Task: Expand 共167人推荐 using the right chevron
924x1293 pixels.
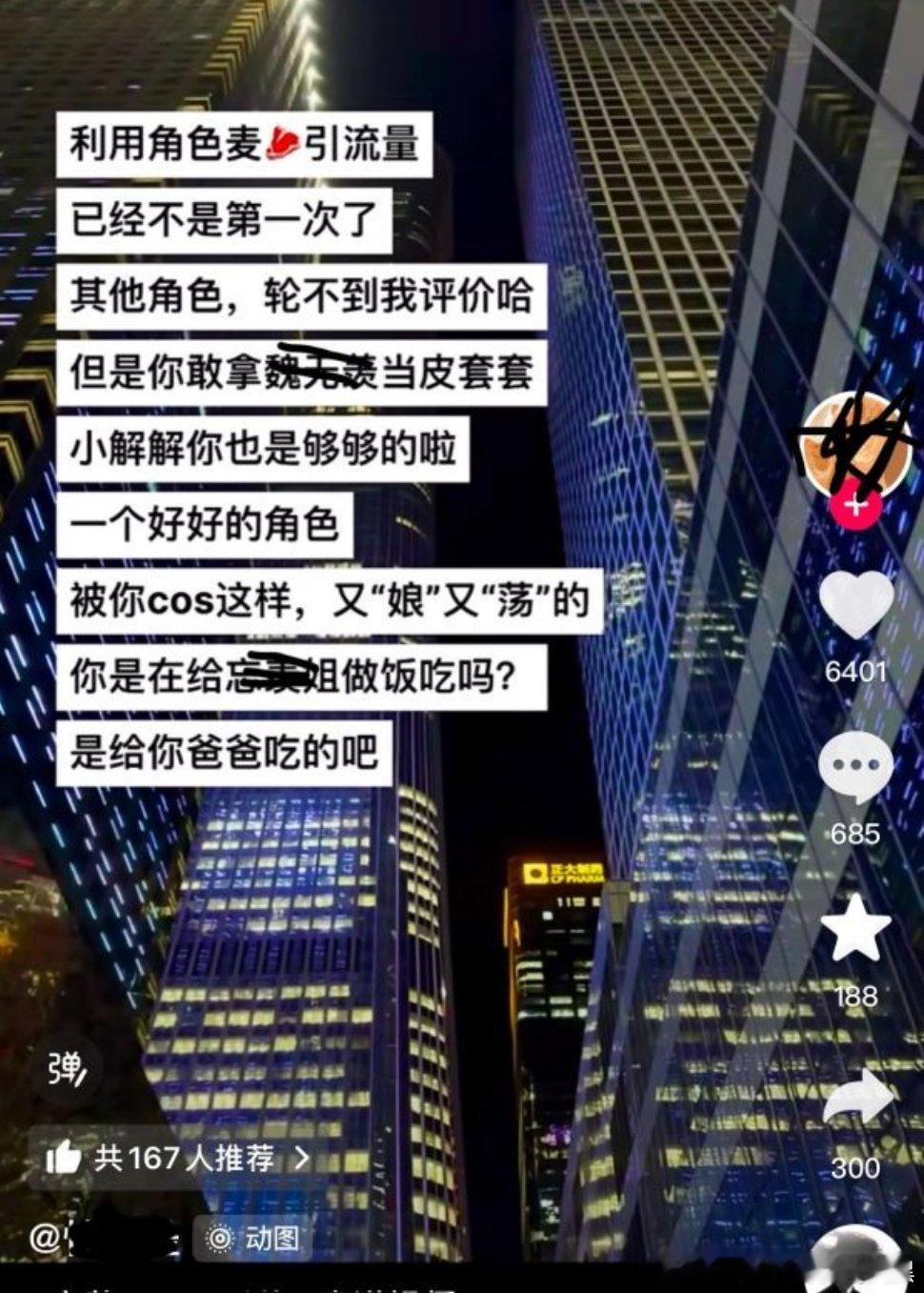Action: [300, 1158]
